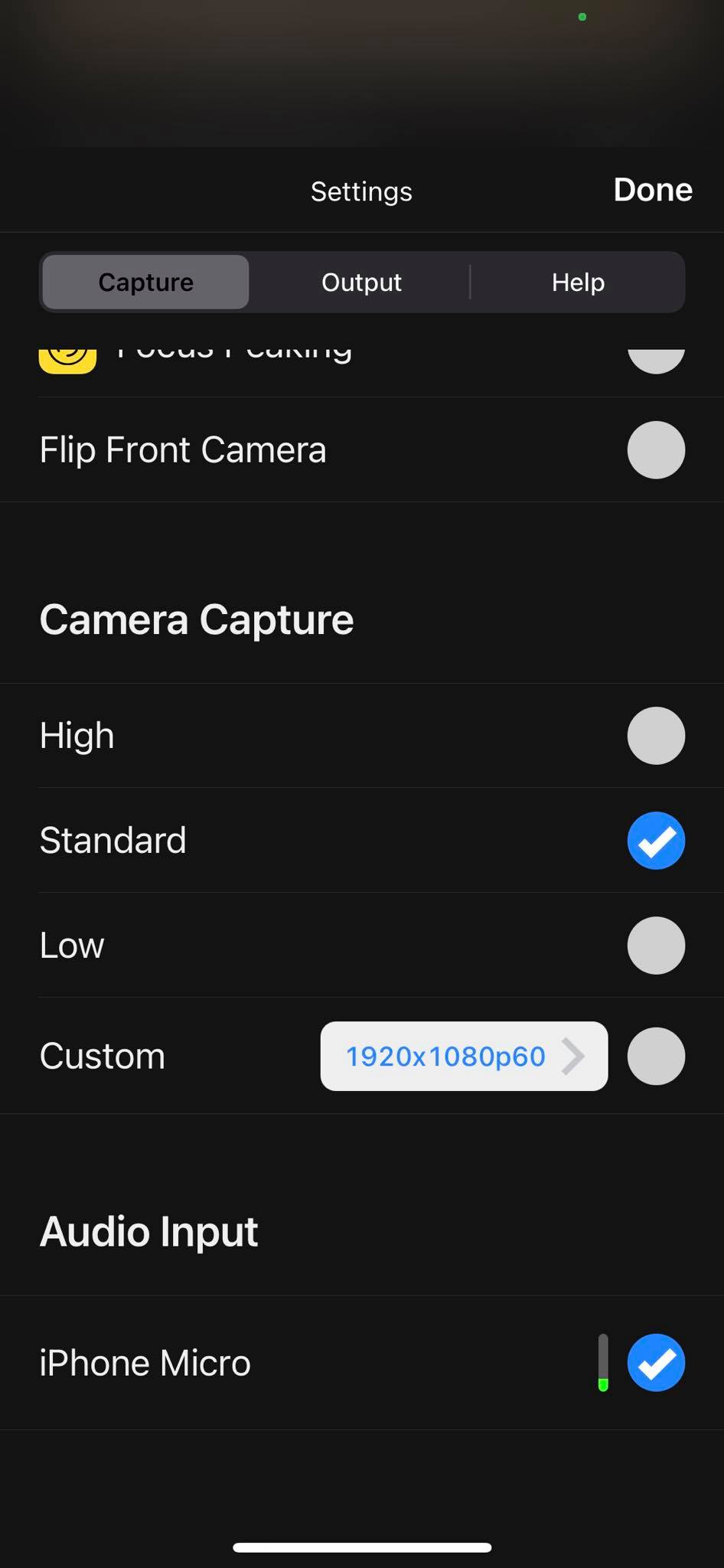Image resolution: width=724 pixels, height=1568 pixels.
Task: Select the Capture segment
Action: pos(145,282)
